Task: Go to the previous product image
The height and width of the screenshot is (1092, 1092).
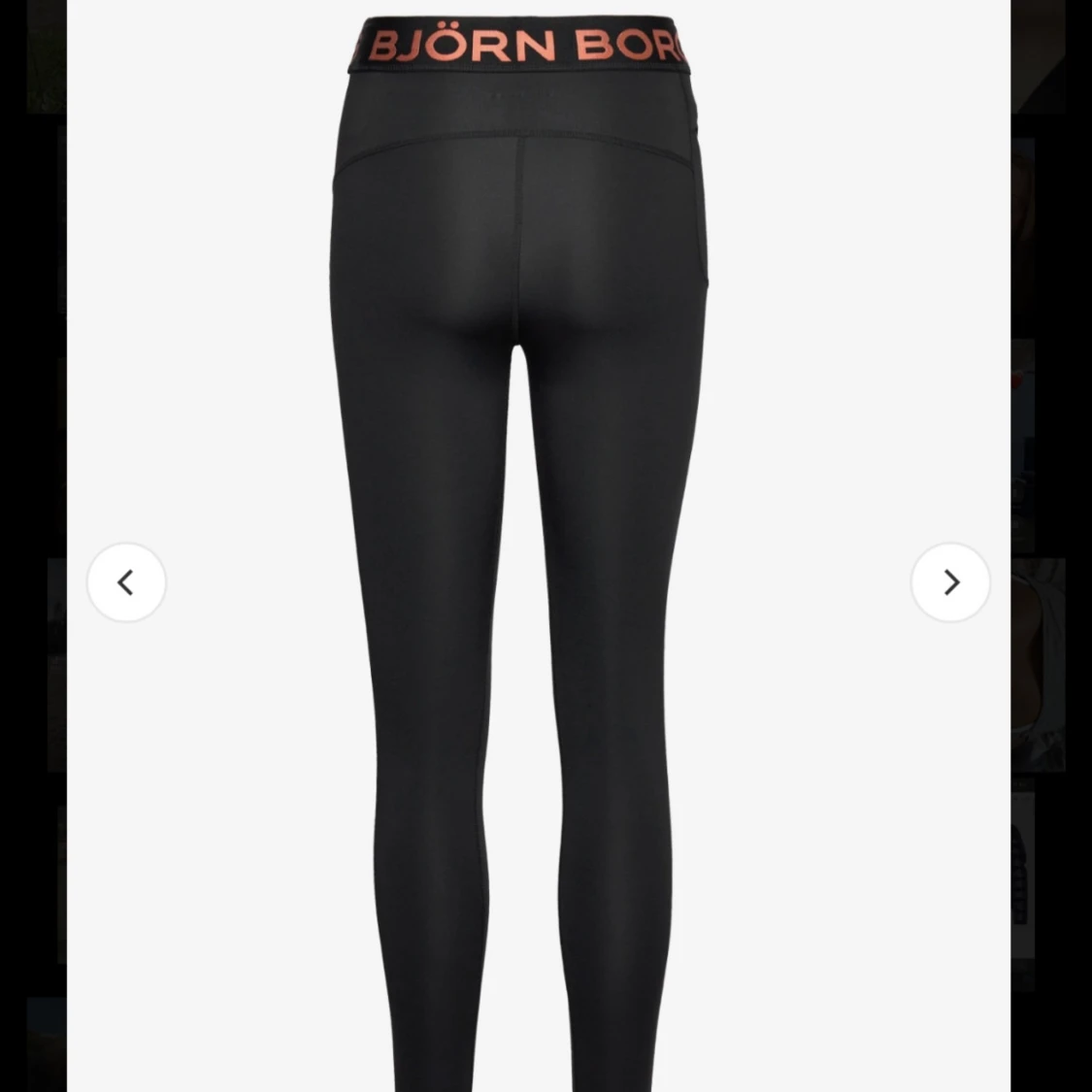Action: [x=126, y=582]
